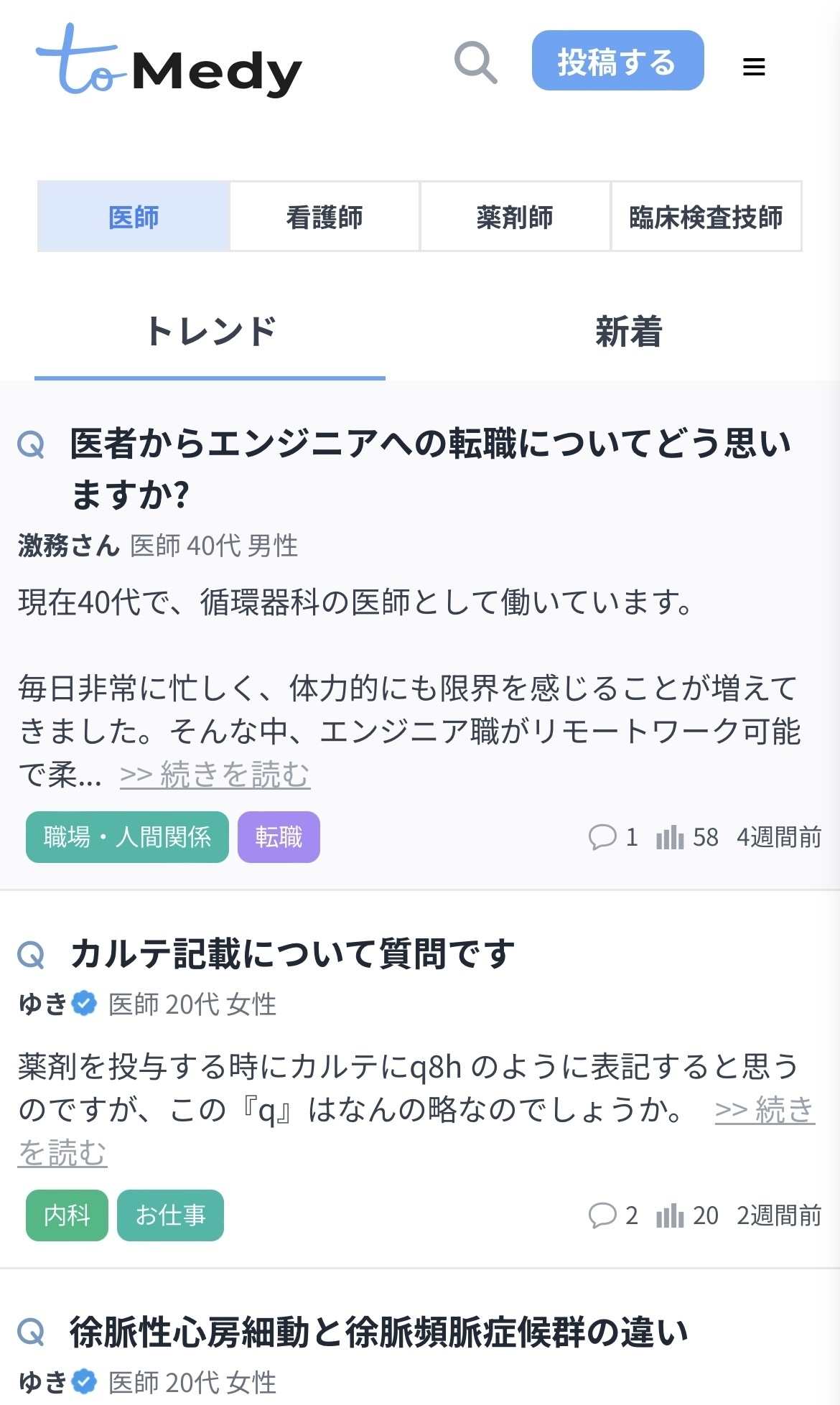This screenshot has height=1405, width=840.
Task: Open the search magnifying glass
Action: tap(476, 64)
